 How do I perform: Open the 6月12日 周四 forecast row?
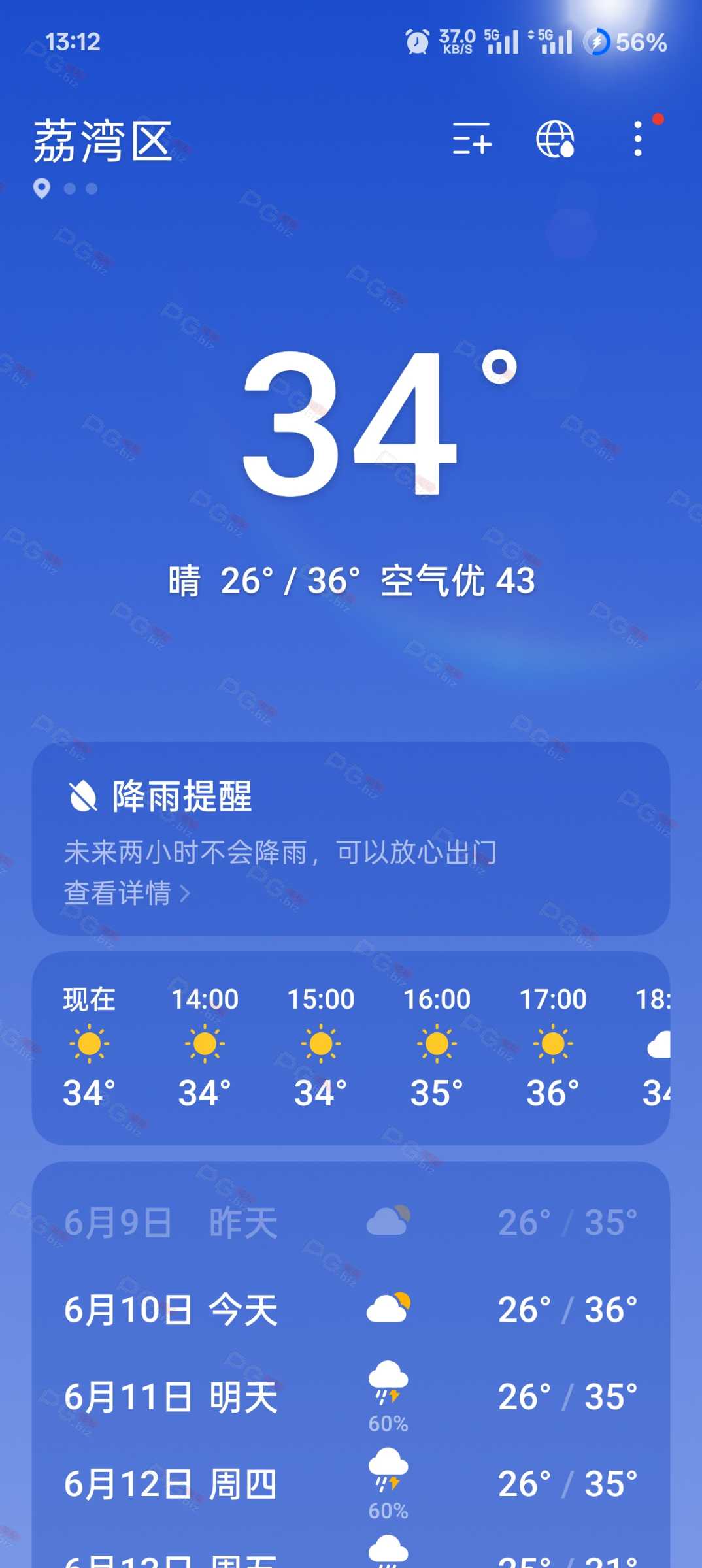351,1484
